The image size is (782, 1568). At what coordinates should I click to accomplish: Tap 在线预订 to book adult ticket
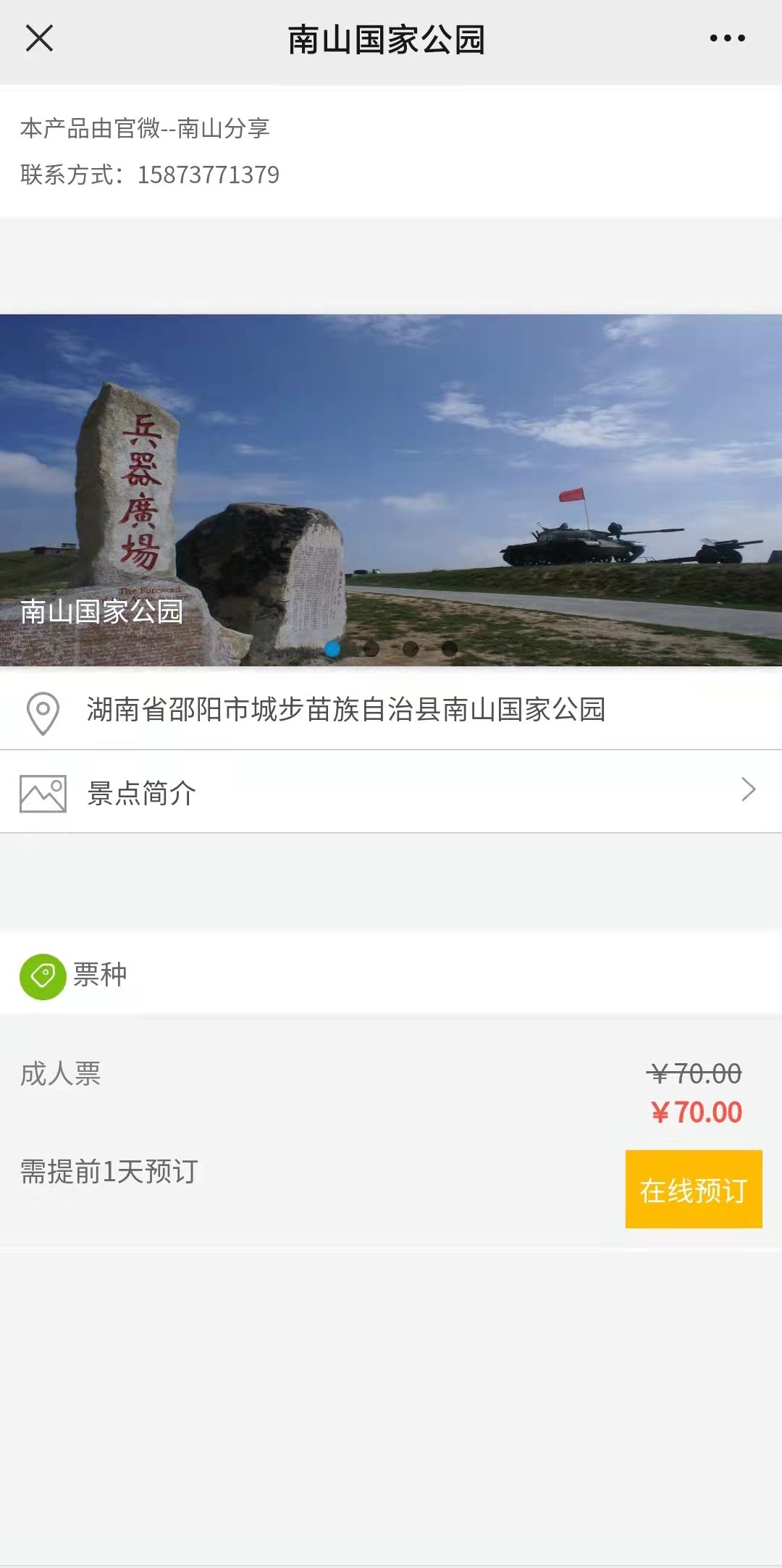click(x=693, y=1189)
